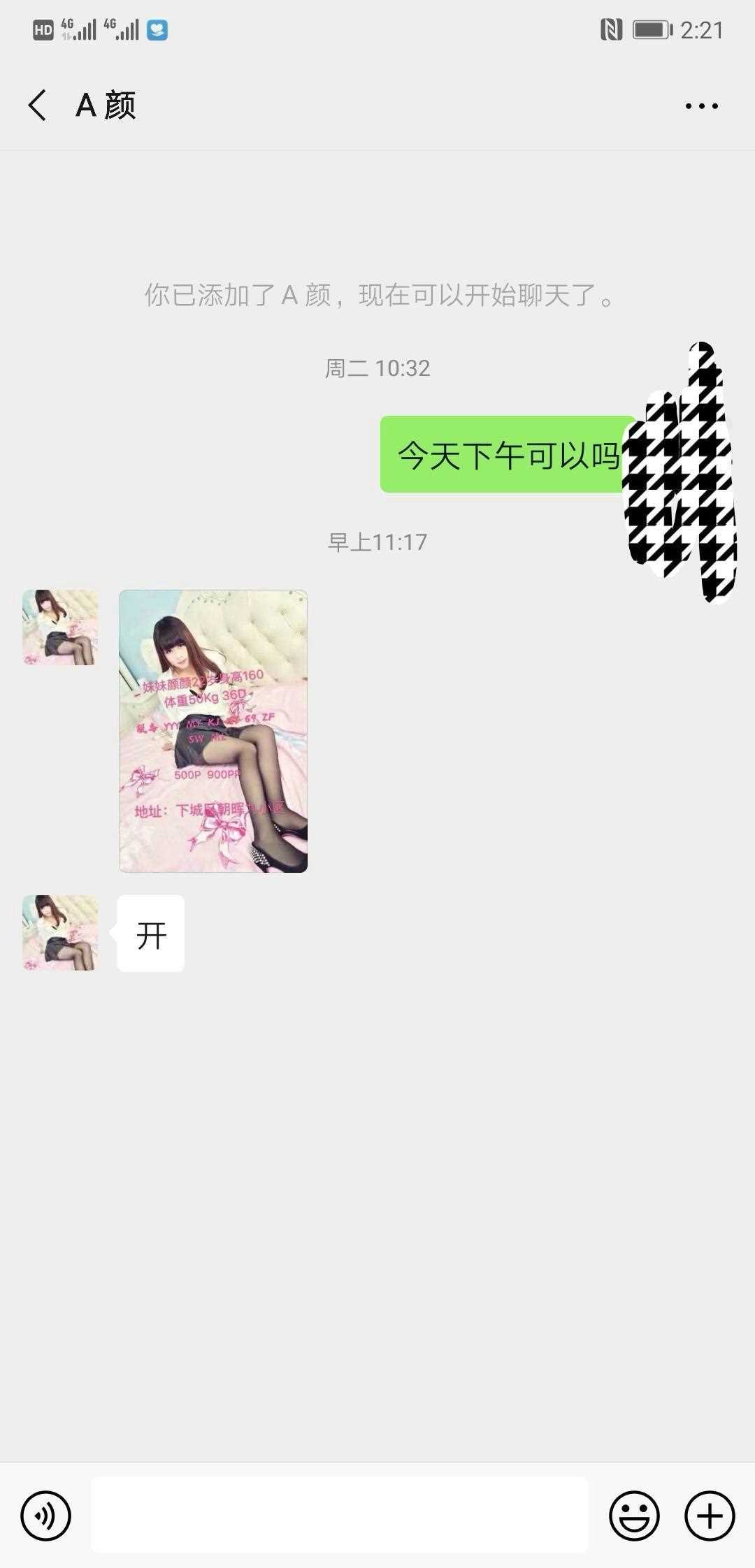Open the received image message
Viewport: 755px width, 1568px height.
point(213,731)
